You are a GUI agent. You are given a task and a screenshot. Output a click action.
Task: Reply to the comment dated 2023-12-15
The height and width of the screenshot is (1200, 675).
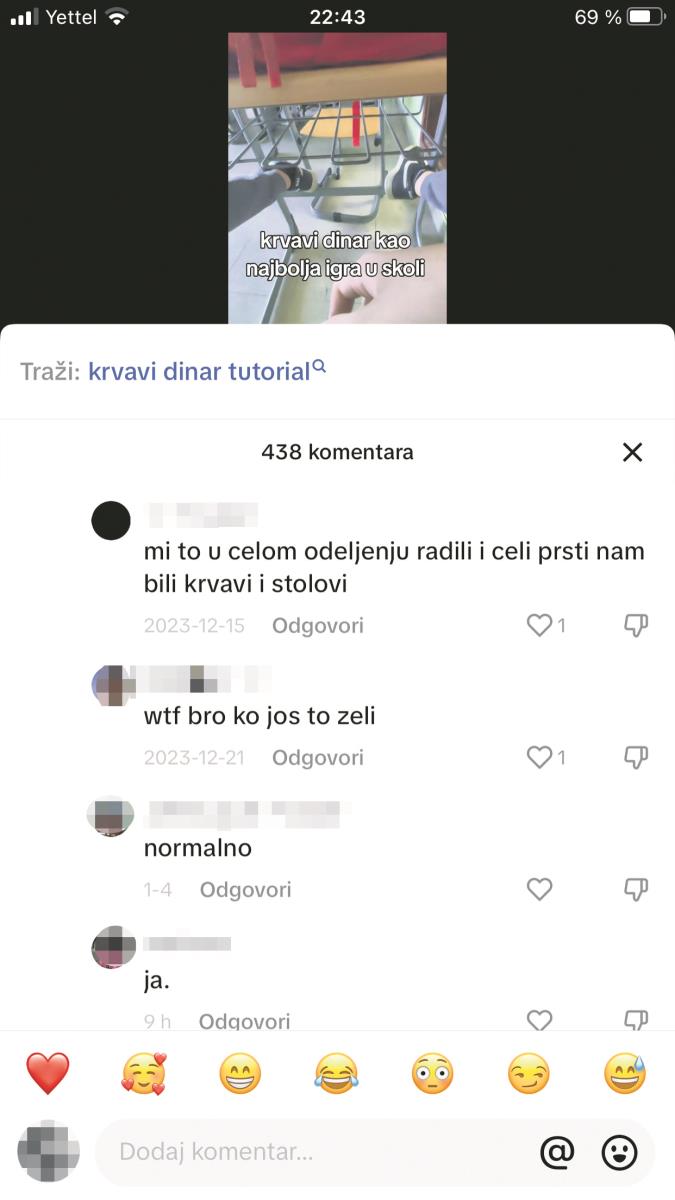tap(318, 626)
